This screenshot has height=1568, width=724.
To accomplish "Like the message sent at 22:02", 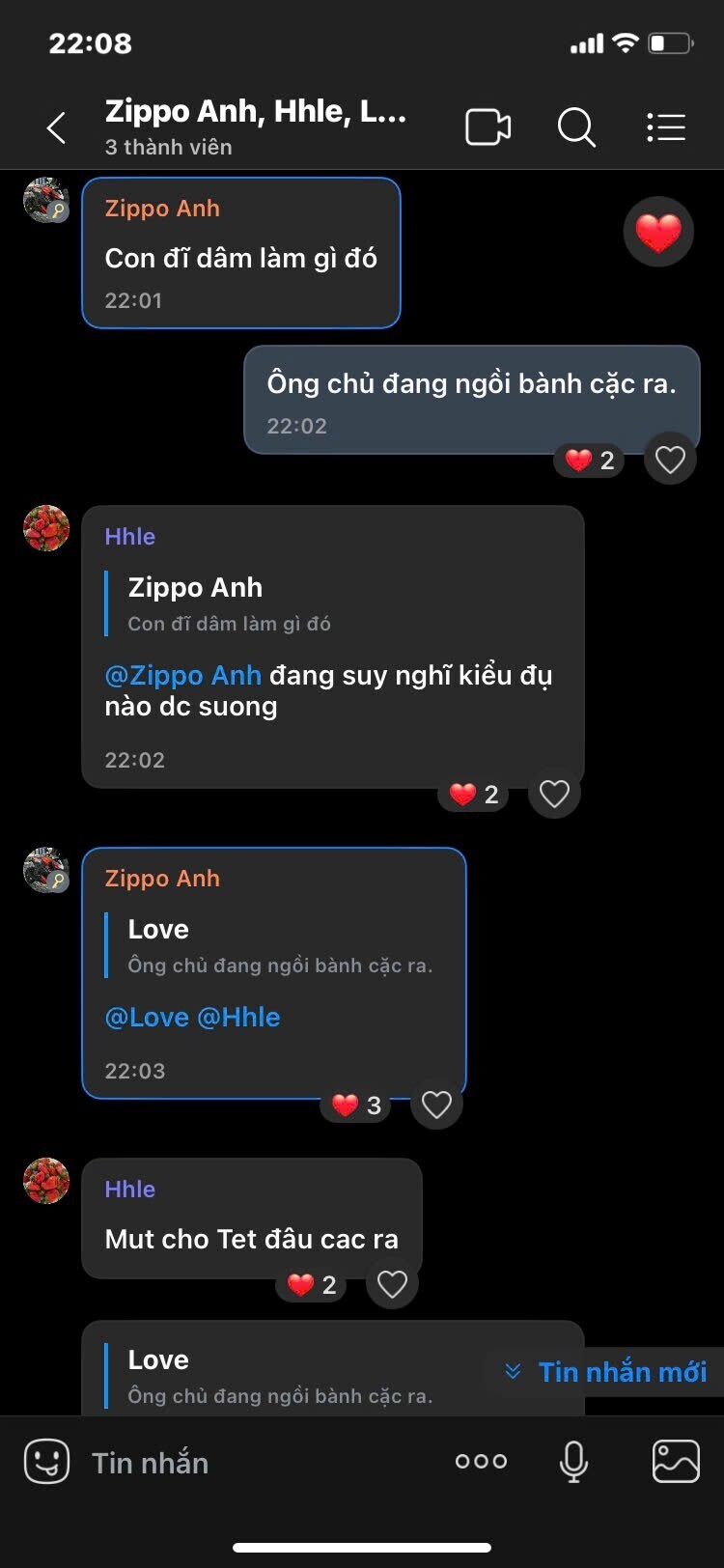I will coord(670,460).
